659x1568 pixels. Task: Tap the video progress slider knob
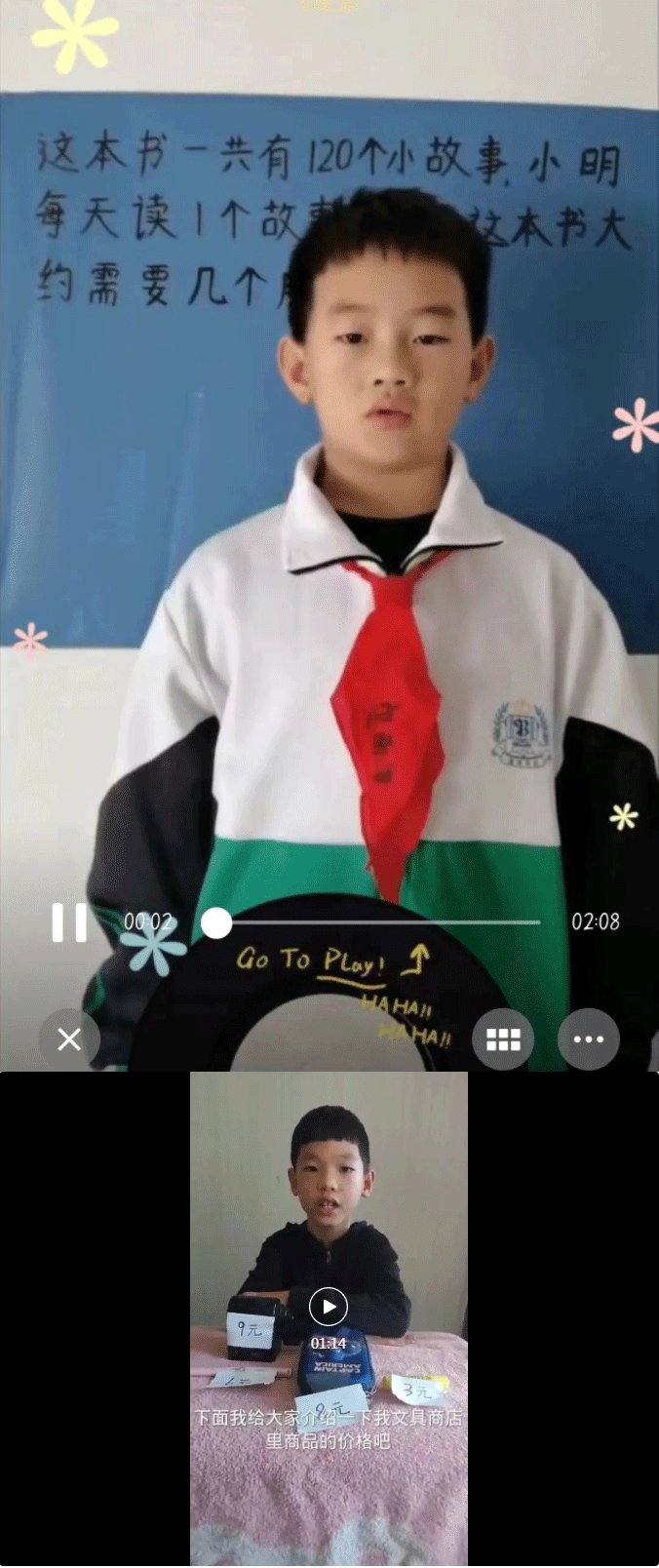click(x=216, y=922)
